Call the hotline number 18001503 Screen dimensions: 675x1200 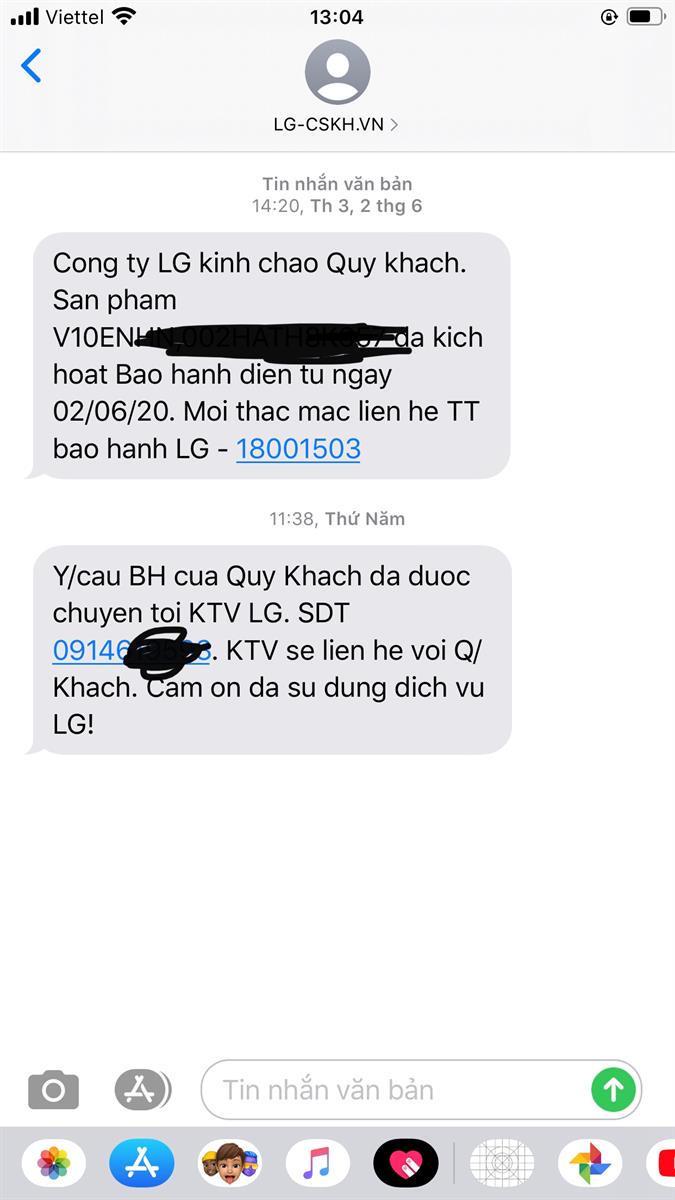pyautogui.click(x=298, y=449)
